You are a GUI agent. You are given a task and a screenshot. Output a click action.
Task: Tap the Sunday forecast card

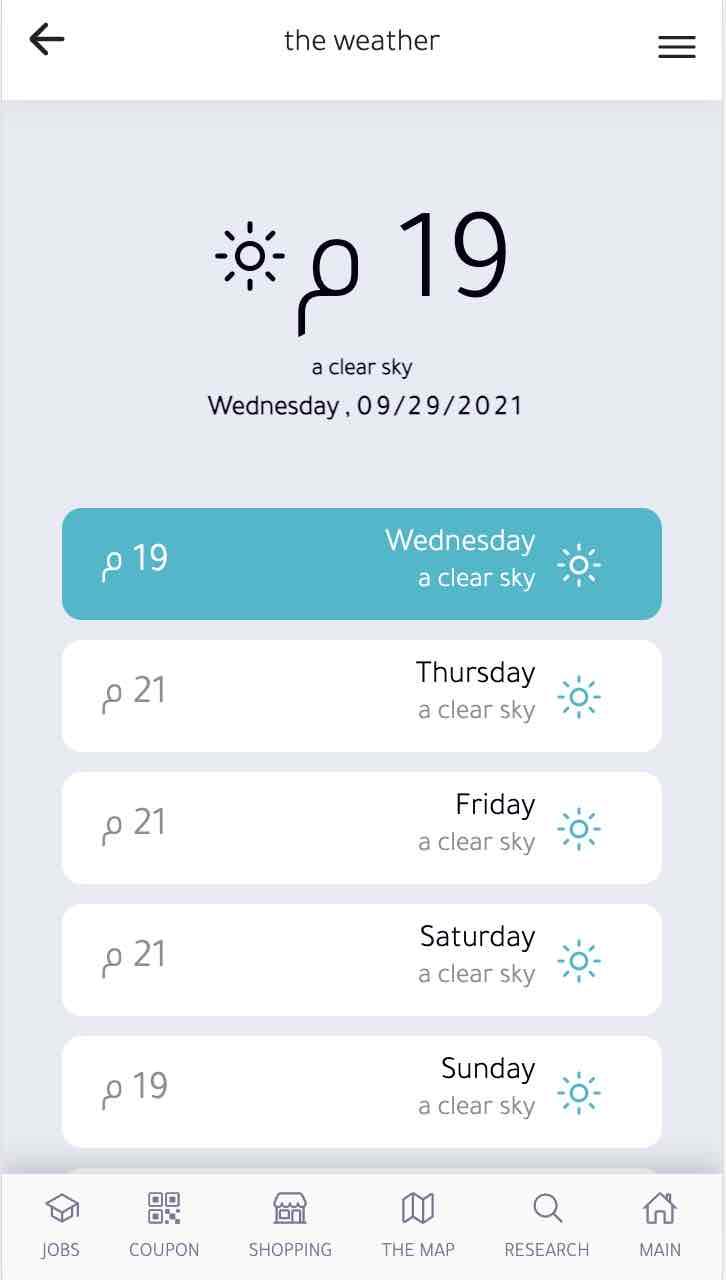point(362,1092)
